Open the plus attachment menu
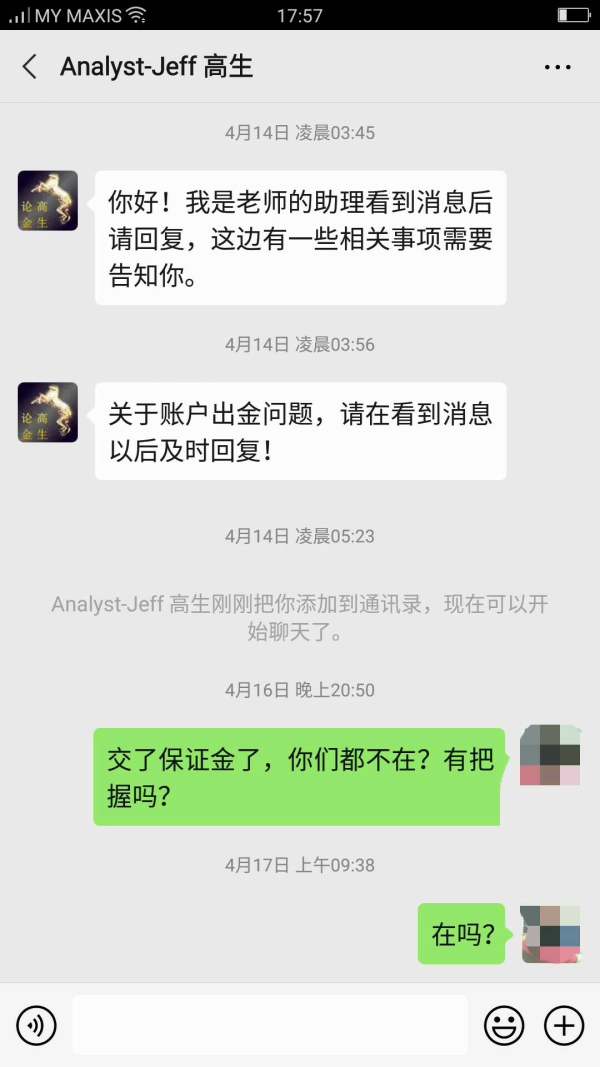The height and width of the screenshot is (1067, 600). tap(564, 1025)
